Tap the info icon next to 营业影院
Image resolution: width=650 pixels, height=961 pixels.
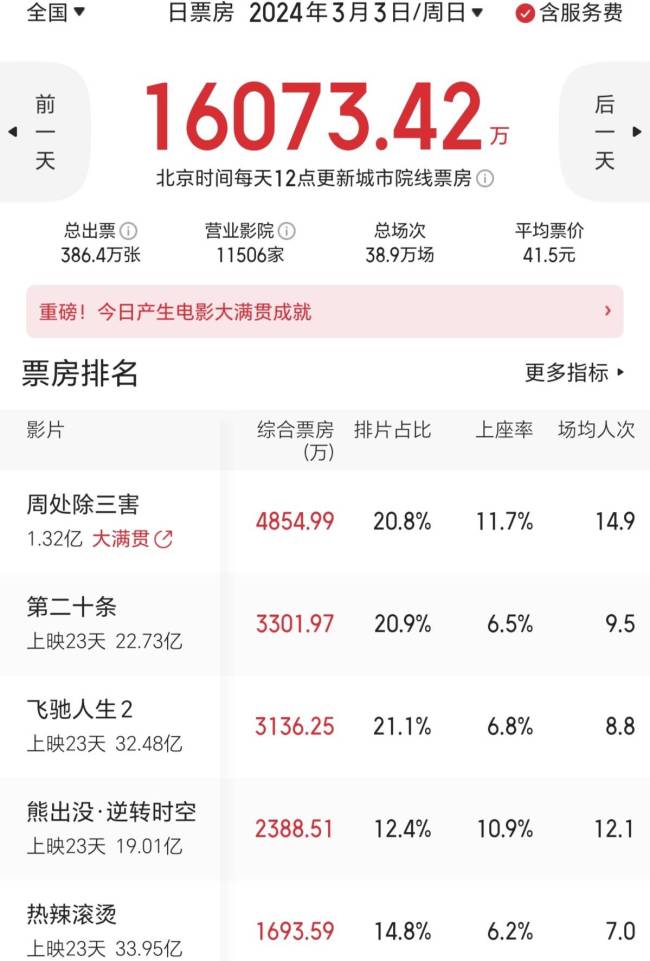[287, 231]
